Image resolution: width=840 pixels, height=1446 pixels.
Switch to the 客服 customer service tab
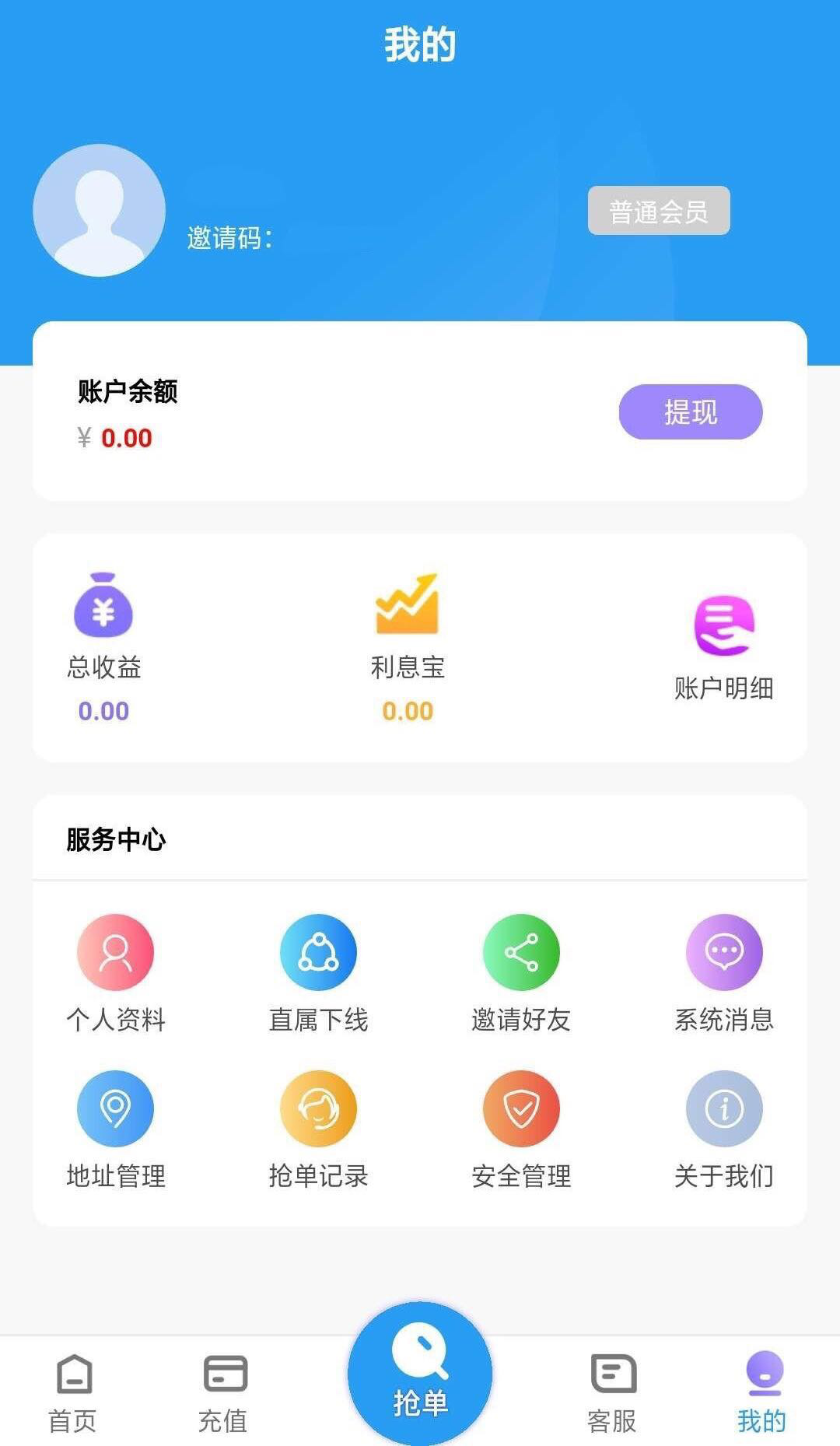click(x=613, y=1393)
